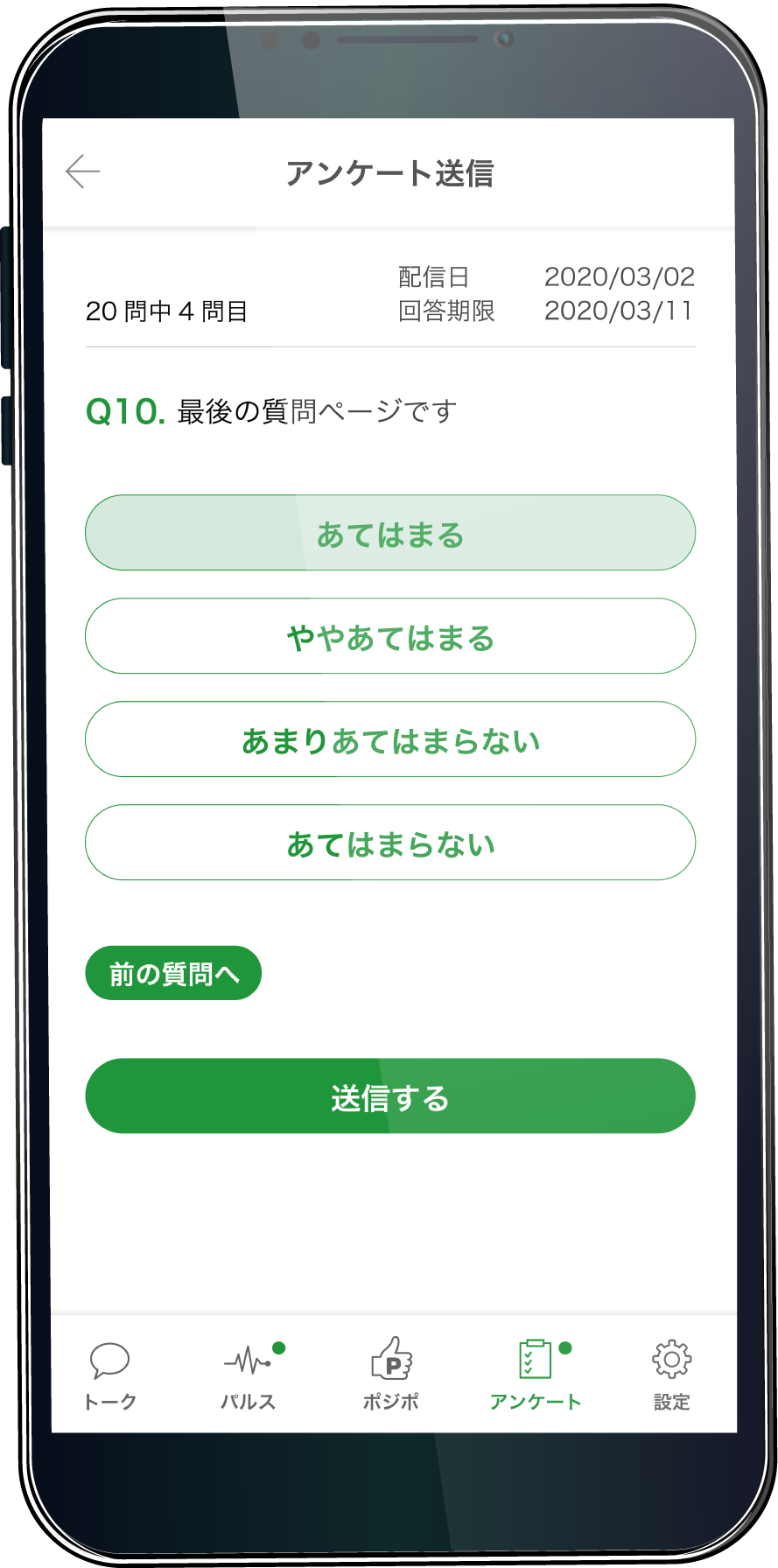Submit the survey with 送信する
The width and height of the screenshot is (778, 1568).
(390, 1096)
